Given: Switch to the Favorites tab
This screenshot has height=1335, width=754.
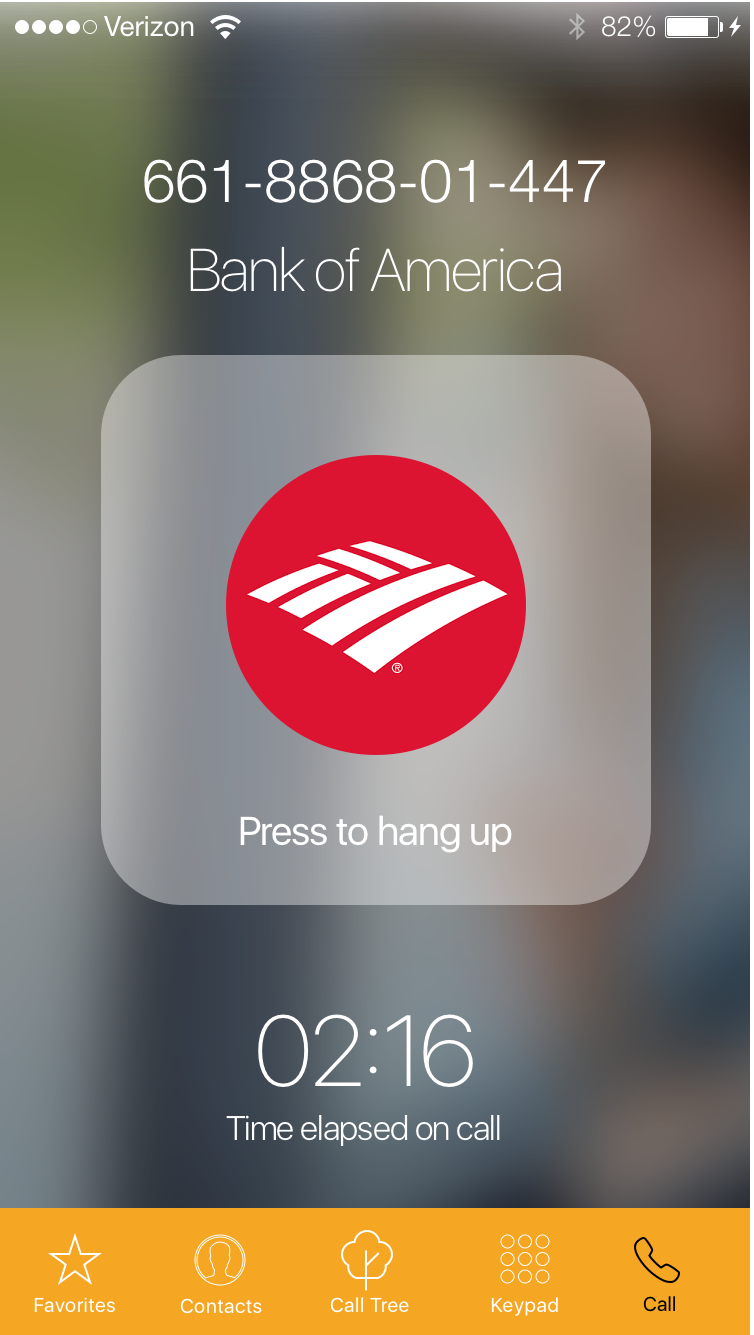Looking at the screenshot, I should [75, 1271].
